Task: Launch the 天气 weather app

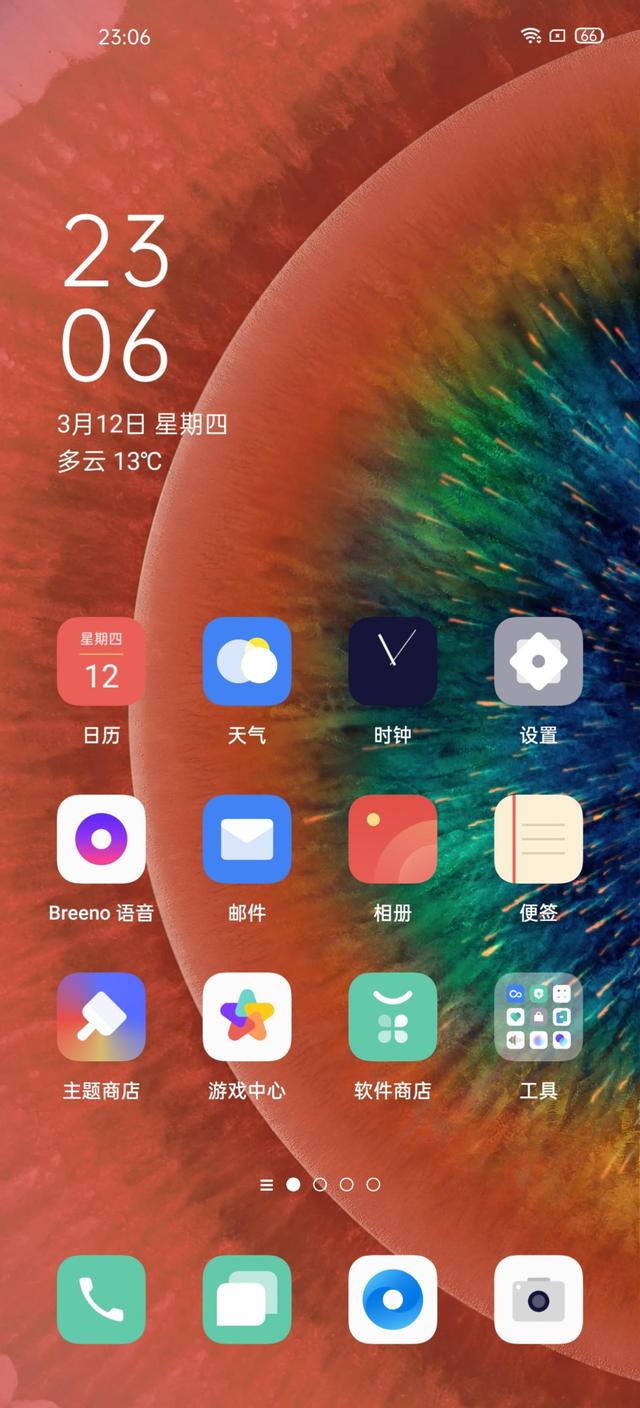Action: tap(247, 662)
